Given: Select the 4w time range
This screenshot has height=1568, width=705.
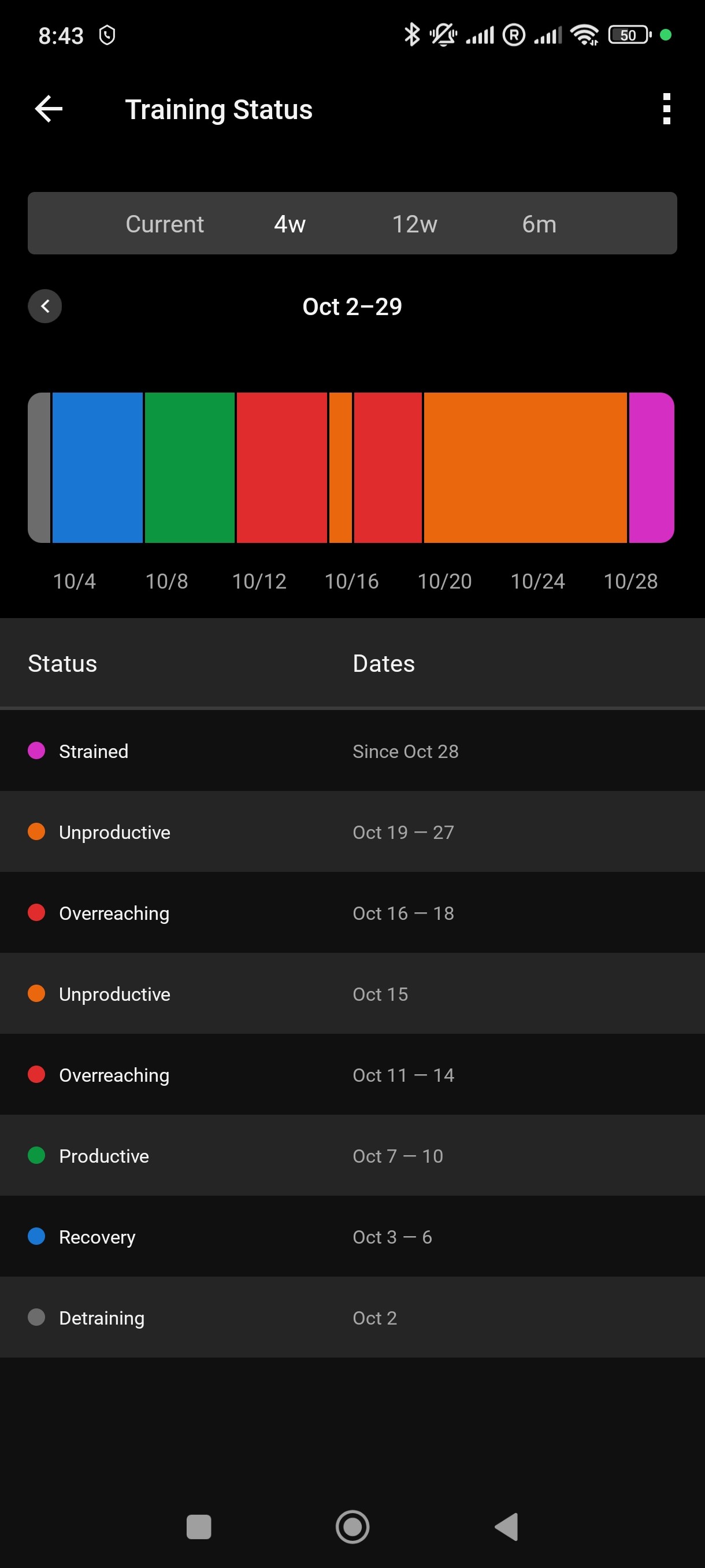Looking at the screenshot, I should 290,224.
